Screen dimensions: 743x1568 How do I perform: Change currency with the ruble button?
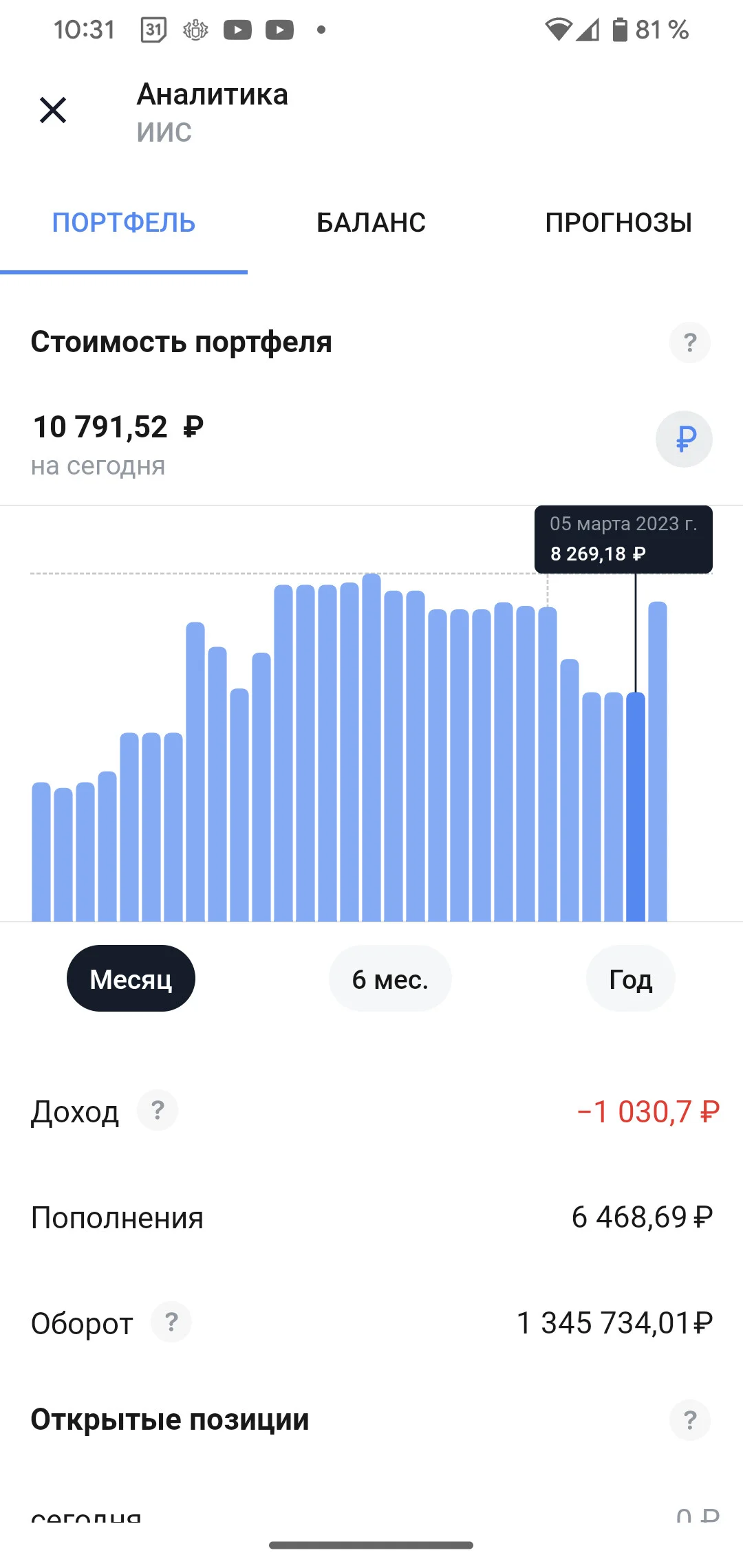pos(684,439)
